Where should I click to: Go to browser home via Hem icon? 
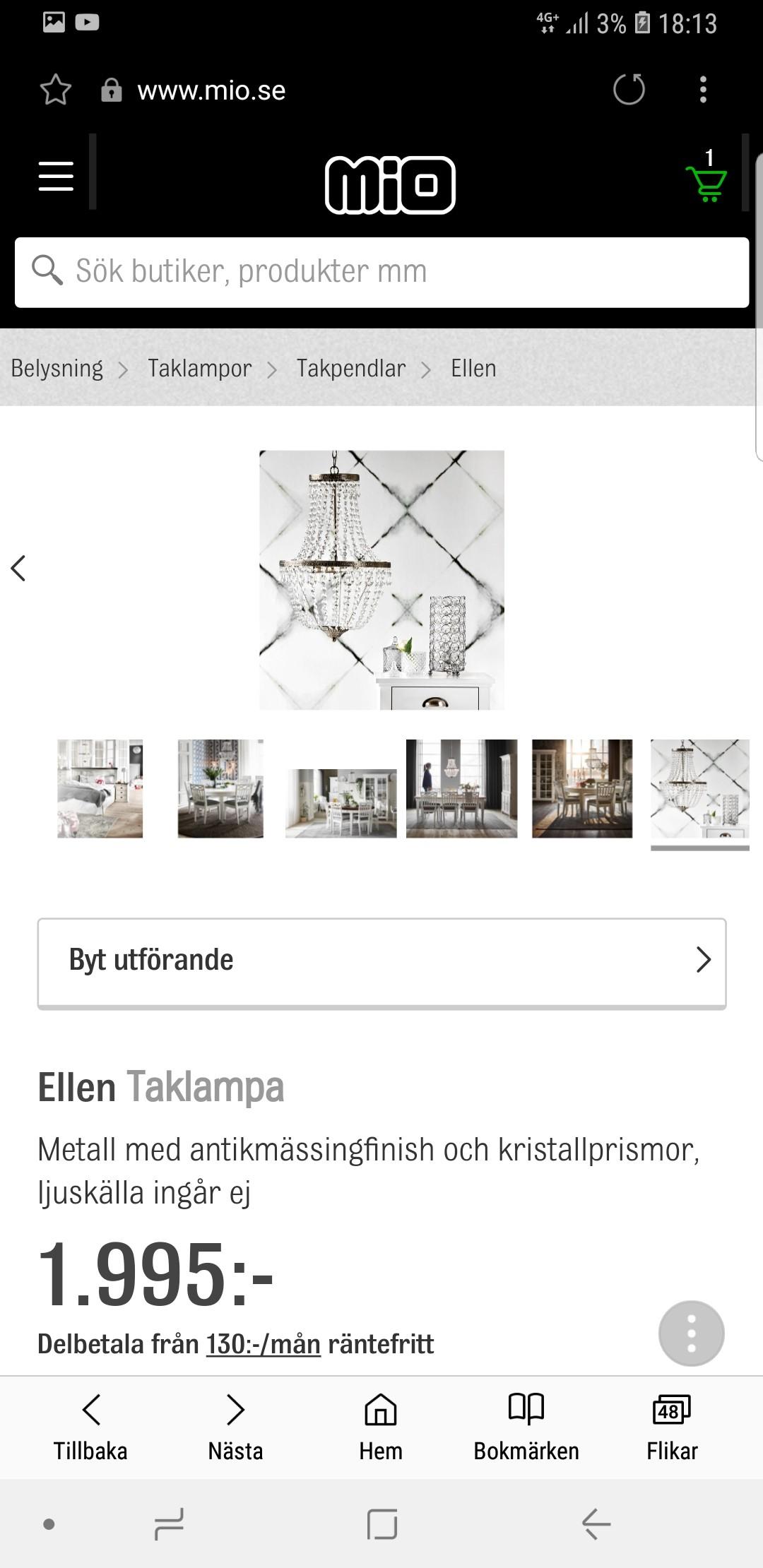[x=381, y=1427]
